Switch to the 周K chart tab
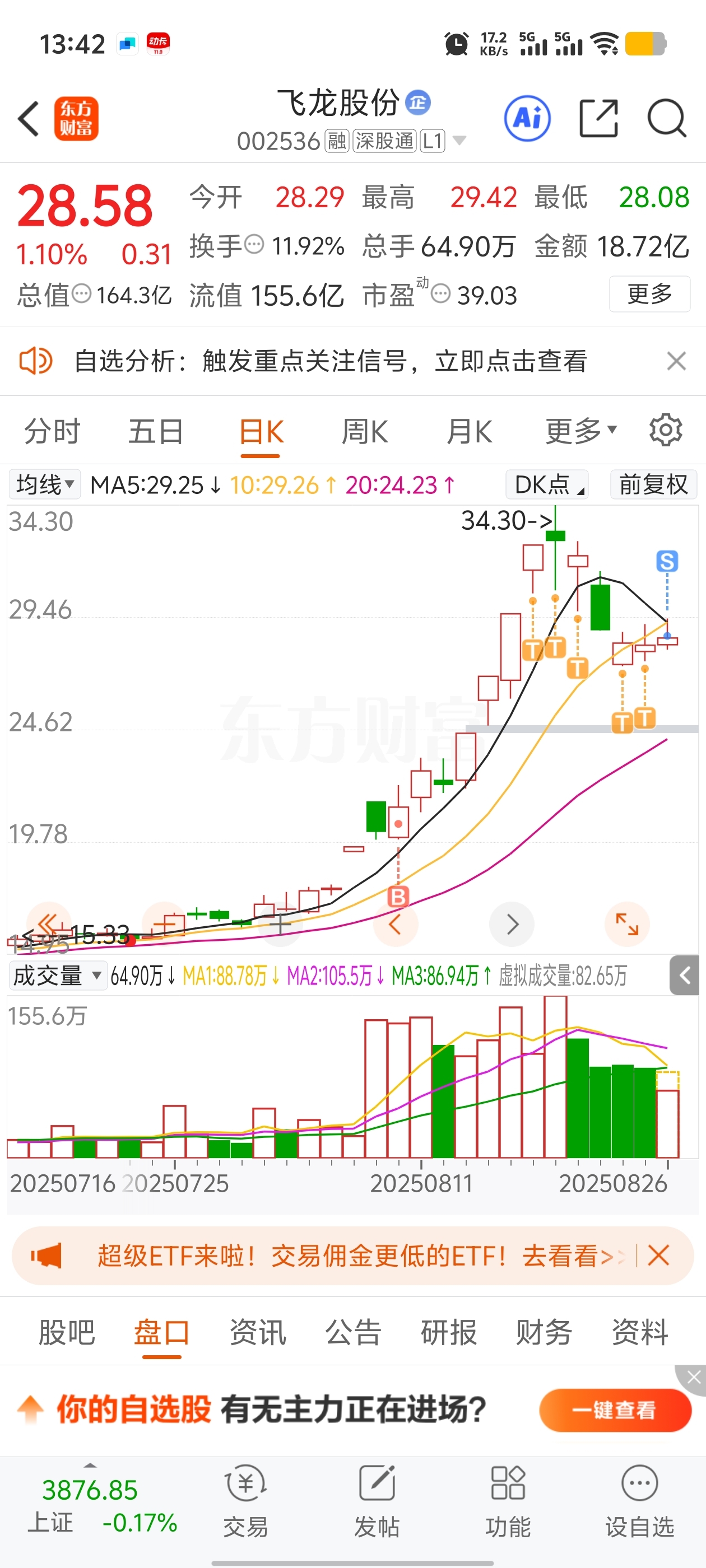Viewport: 706px width, 1568px height. point(365,432)
